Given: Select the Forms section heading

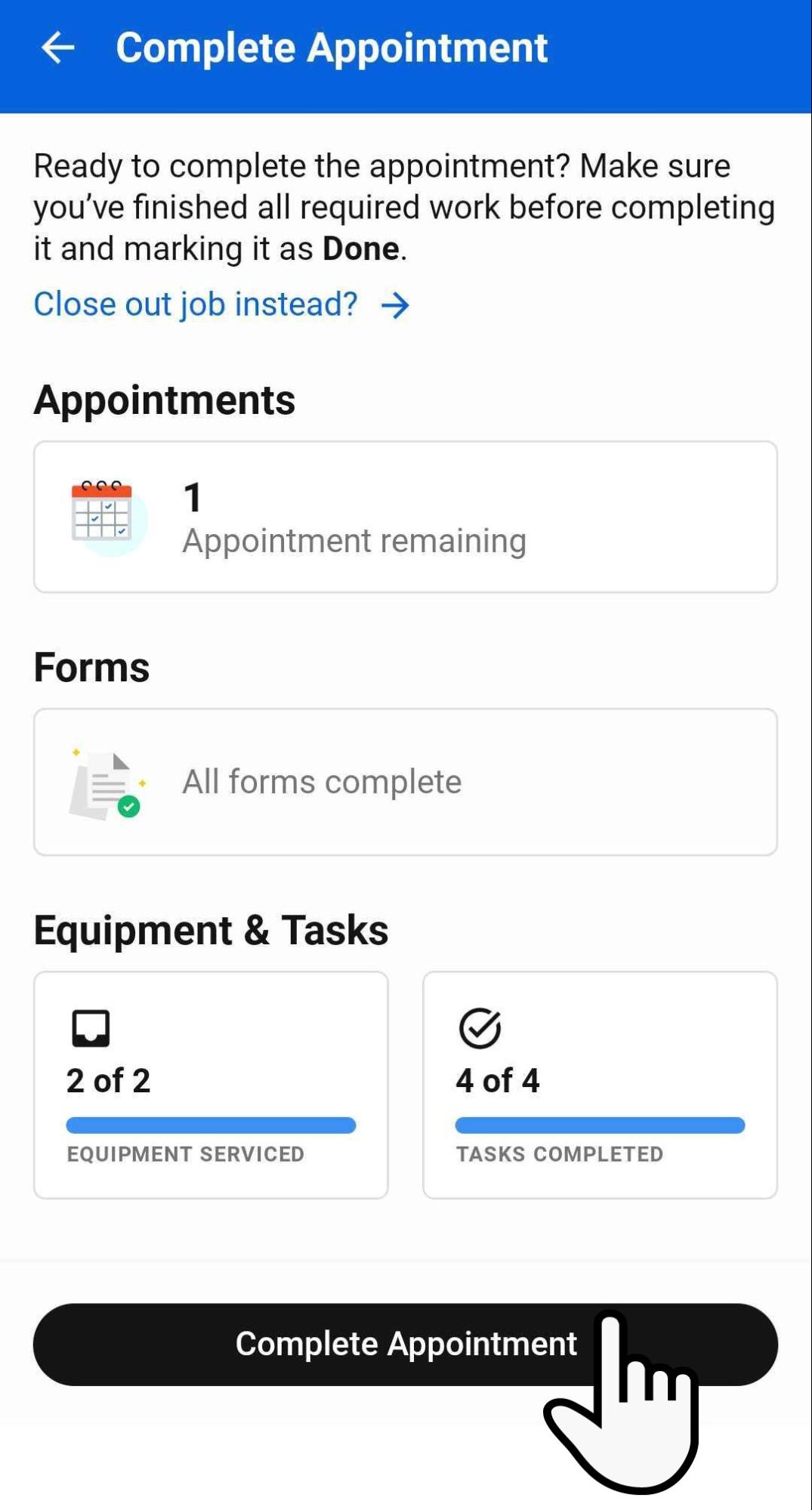Looking at the screenshot, I should (x=91, y=666).
